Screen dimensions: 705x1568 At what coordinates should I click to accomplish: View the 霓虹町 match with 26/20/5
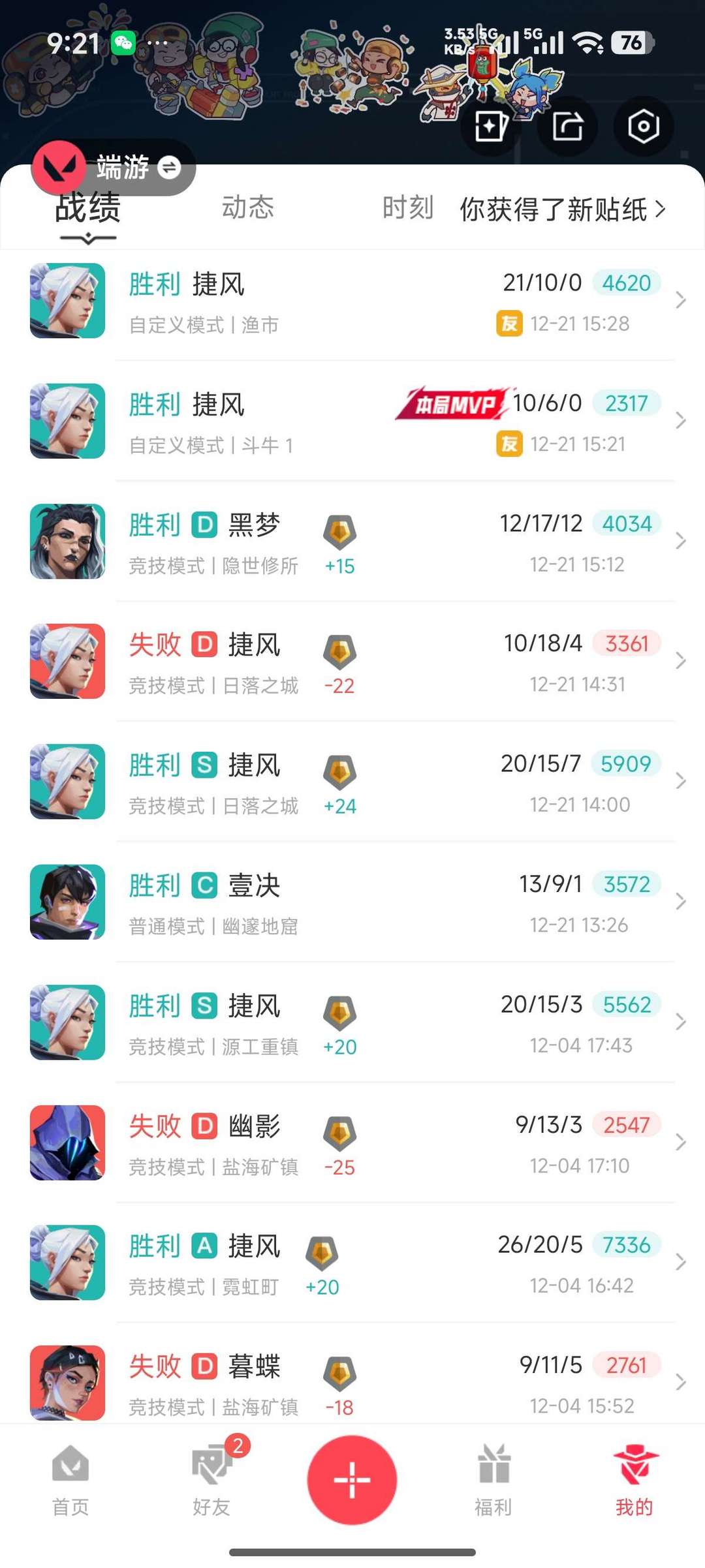(x=352, y=1263)
